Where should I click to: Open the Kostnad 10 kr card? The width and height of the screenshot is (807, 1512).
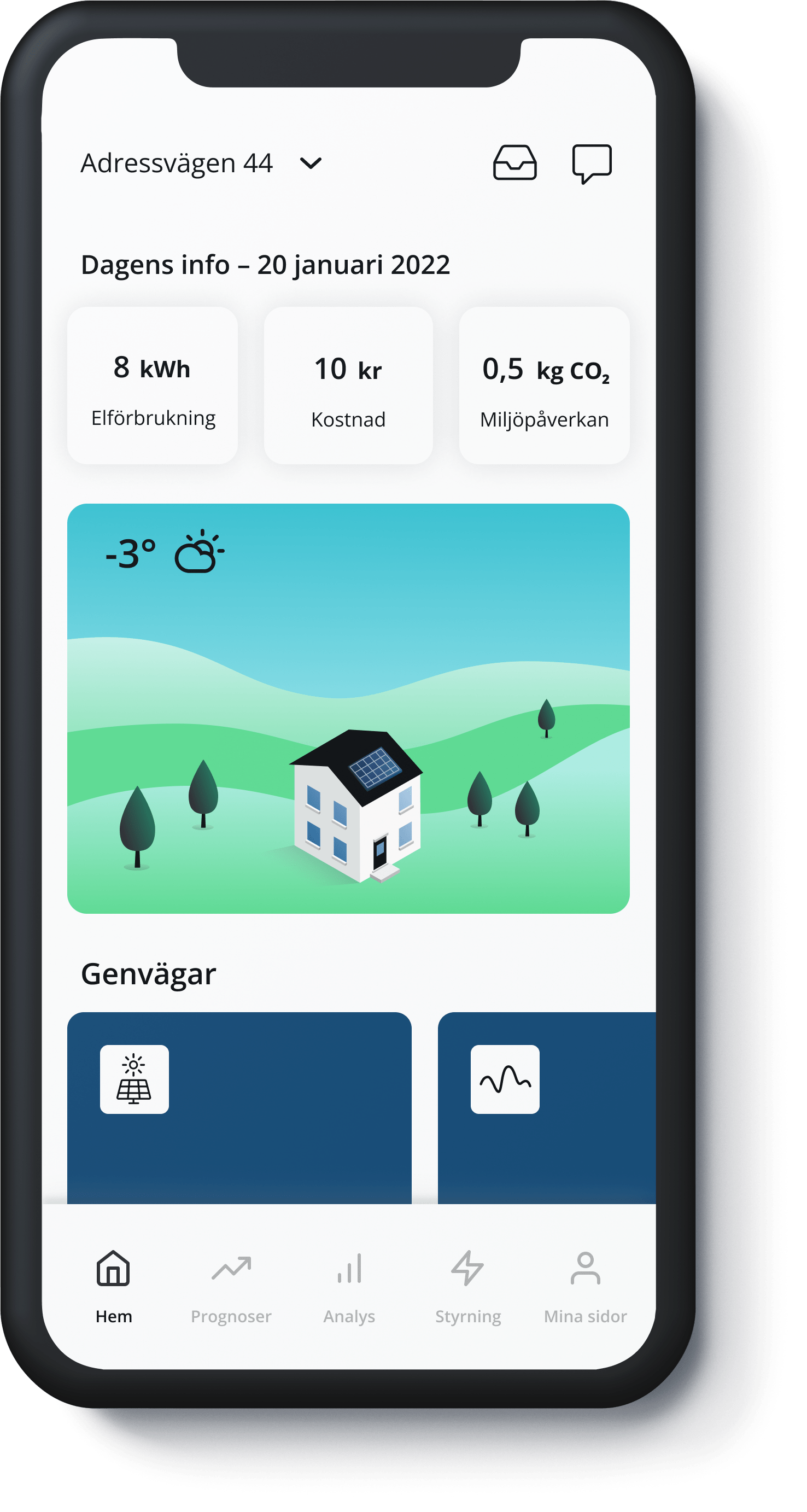pos(348,386)
